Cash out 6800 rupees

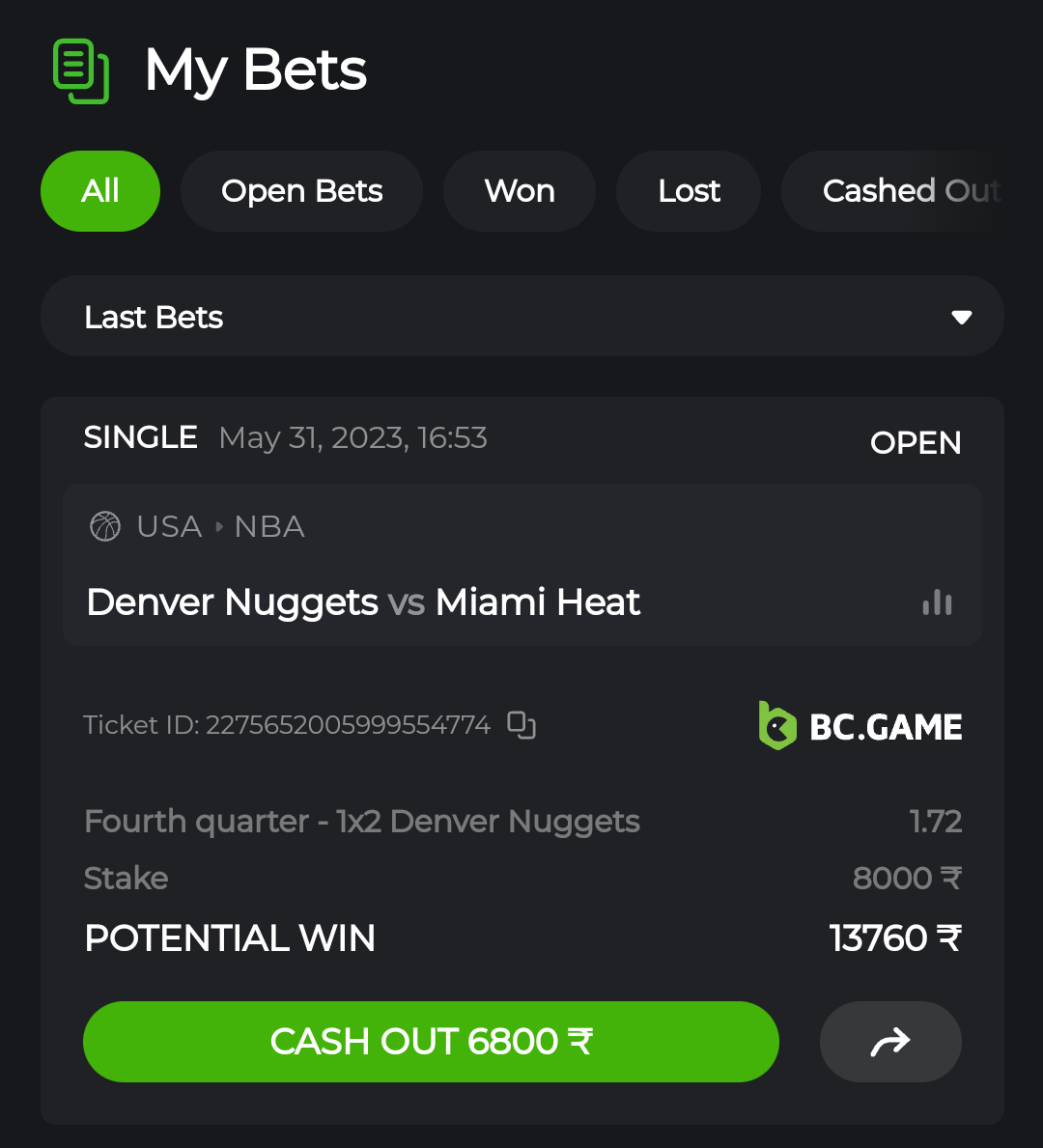point(431,1042)
